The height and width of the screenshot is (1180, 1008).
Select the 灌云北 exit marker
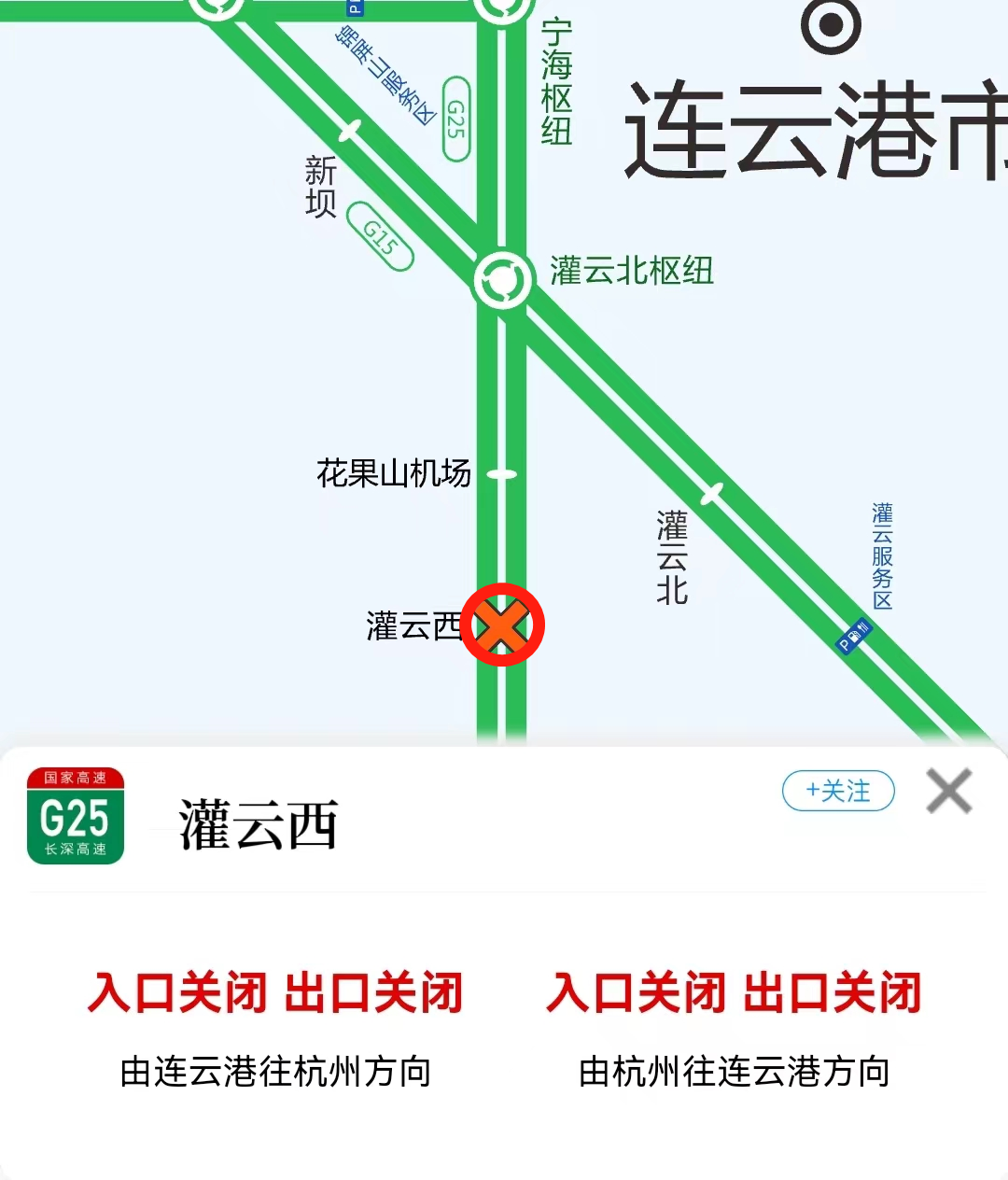click(711, 493)
